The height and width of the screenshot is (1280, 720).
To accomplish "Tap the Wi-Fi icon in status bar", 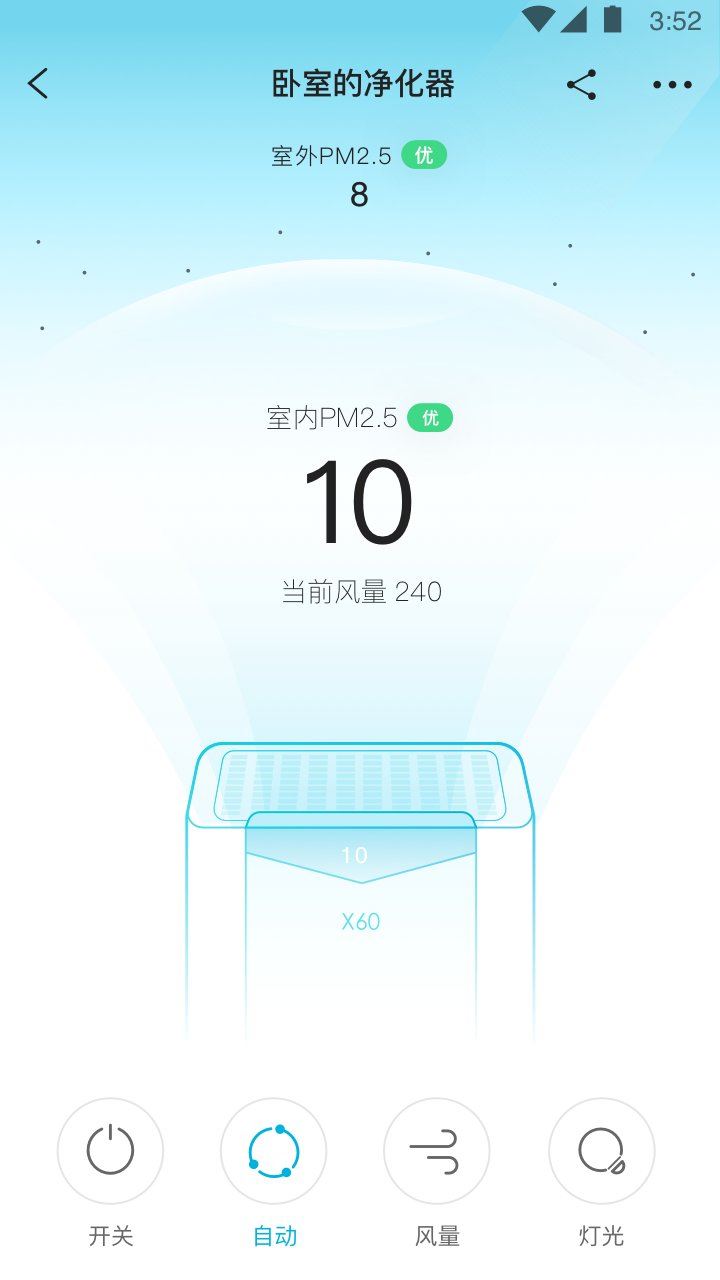I will point(538,17).
